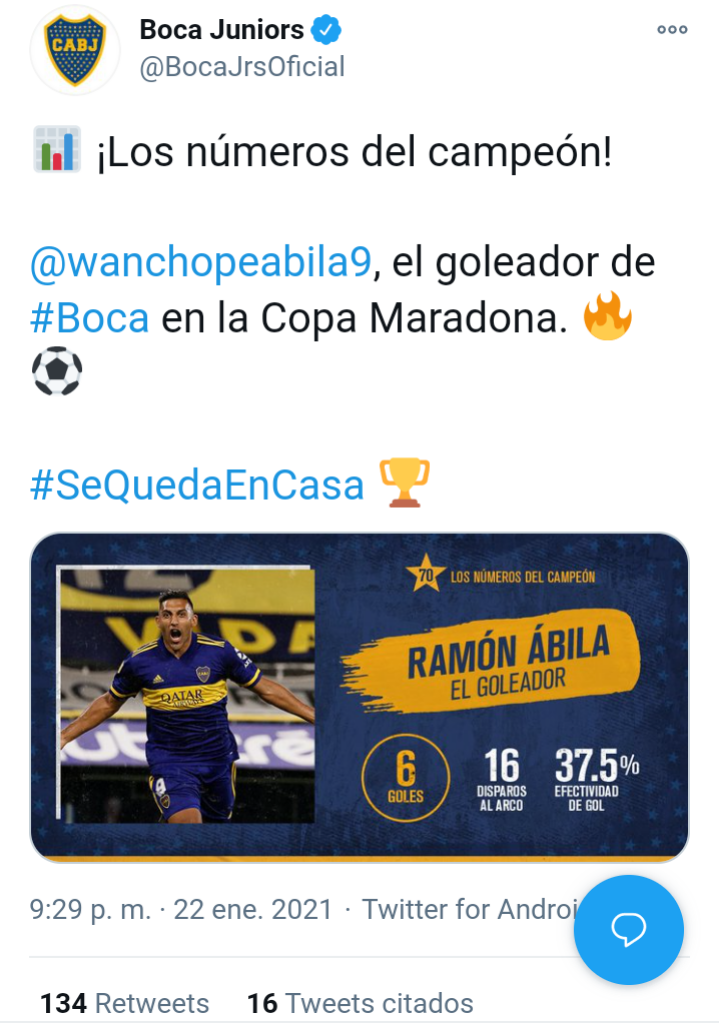View the Ramón Ábila stats image
The height and width of the screenshot is (1027, 719).
[359, 696]
